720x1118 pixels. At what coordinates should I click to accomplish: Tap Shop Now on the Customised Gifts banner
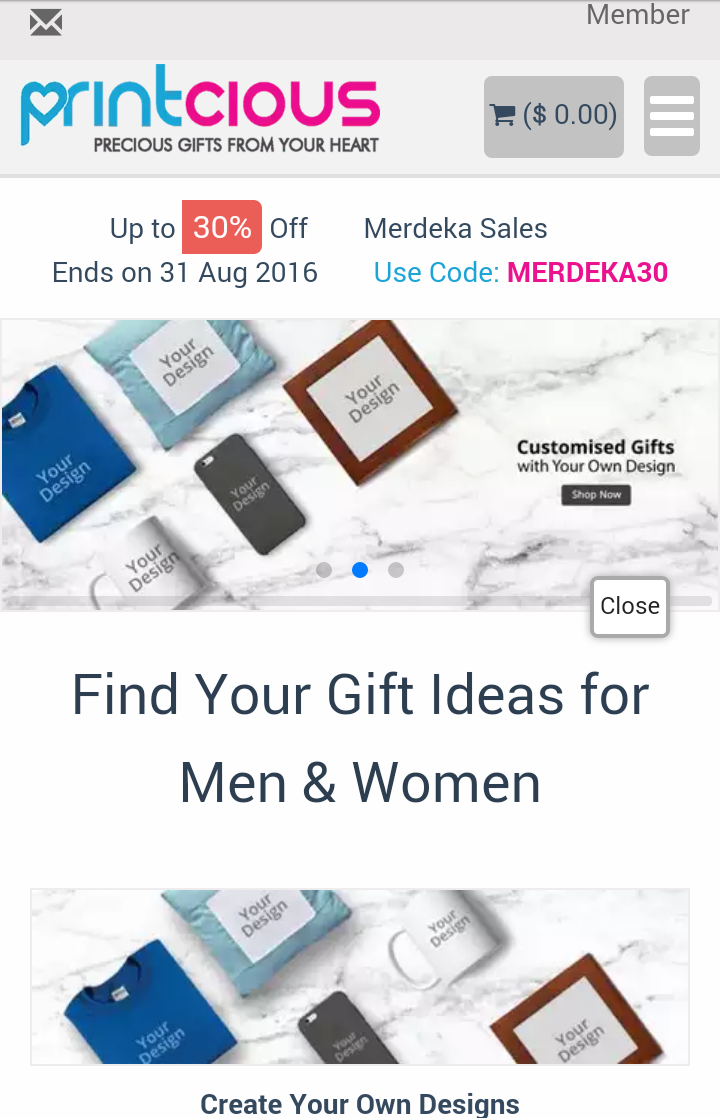596,495
